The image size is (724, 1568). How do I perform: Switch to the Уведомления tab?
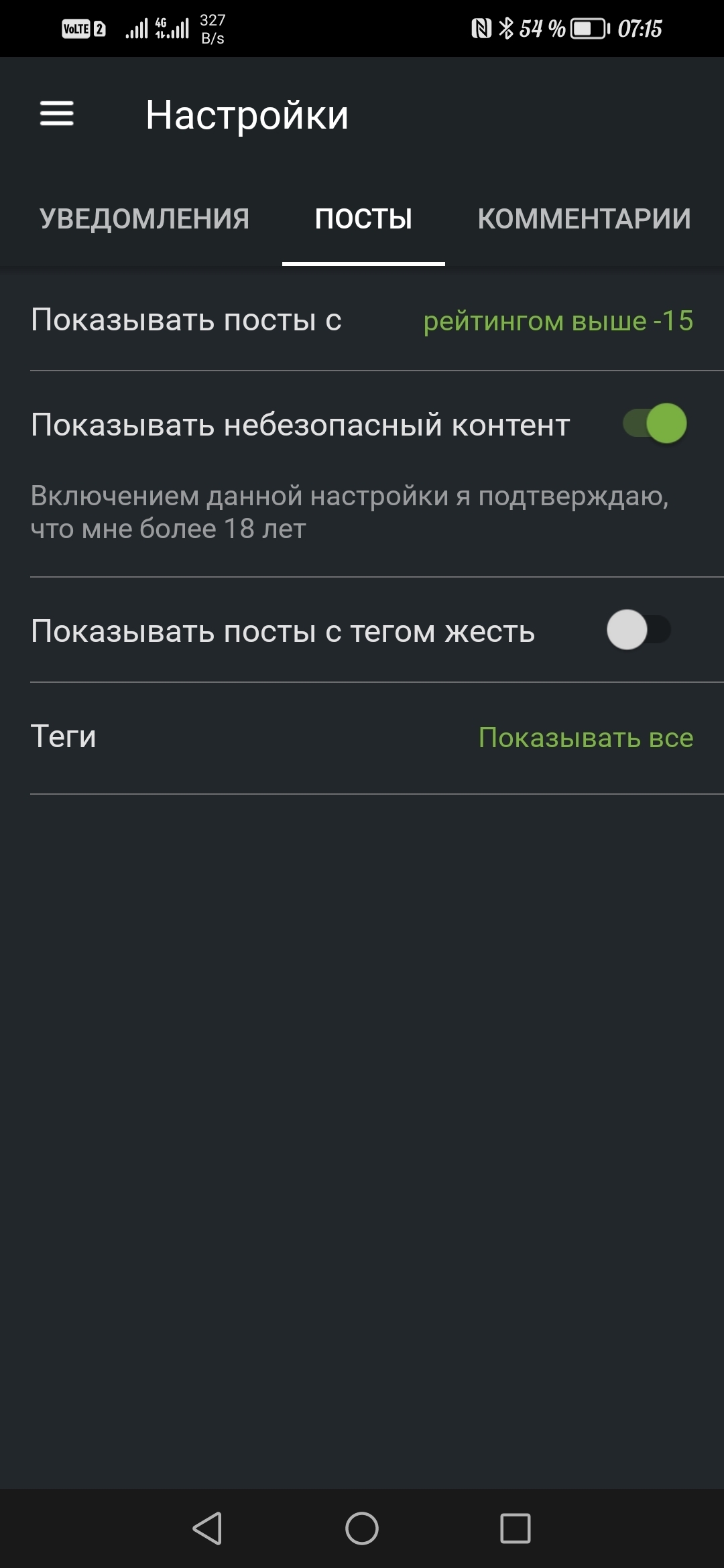coord(144,219)
